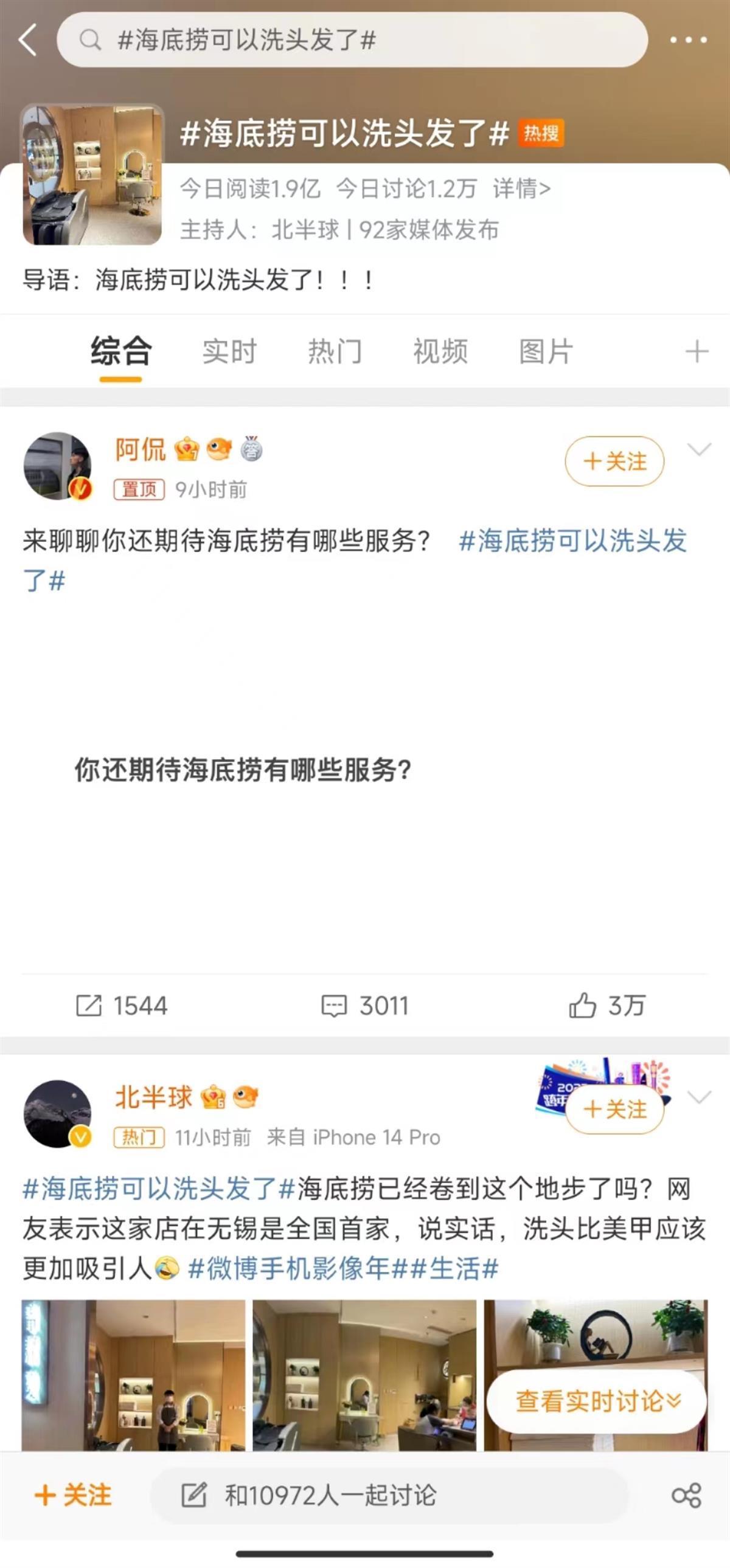Open the hashtag link in 阿侃's post
Viewport: 730px width, 1568px height.
coord(572,541)
